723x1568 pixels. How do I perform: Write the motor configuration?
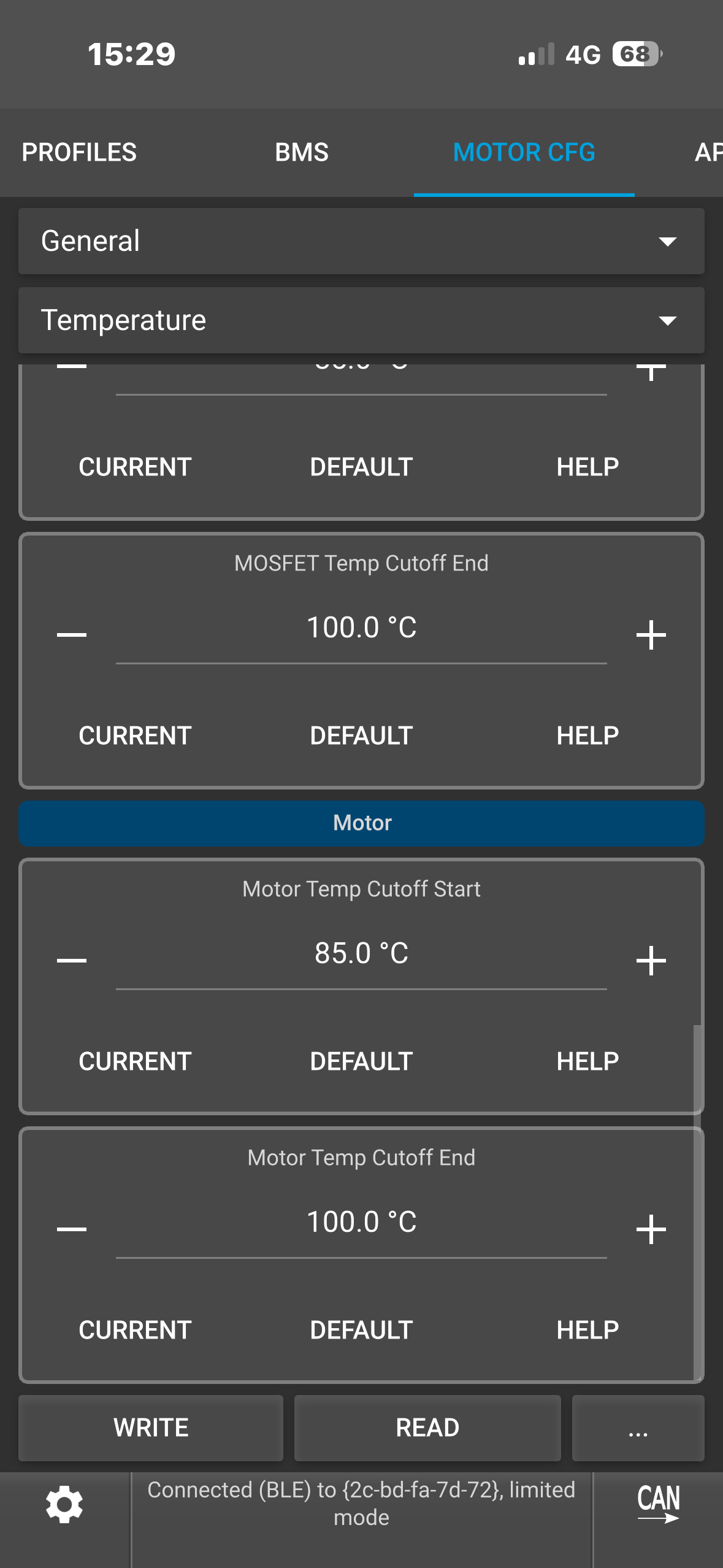pyautogui.click(x=151, y=1428)
